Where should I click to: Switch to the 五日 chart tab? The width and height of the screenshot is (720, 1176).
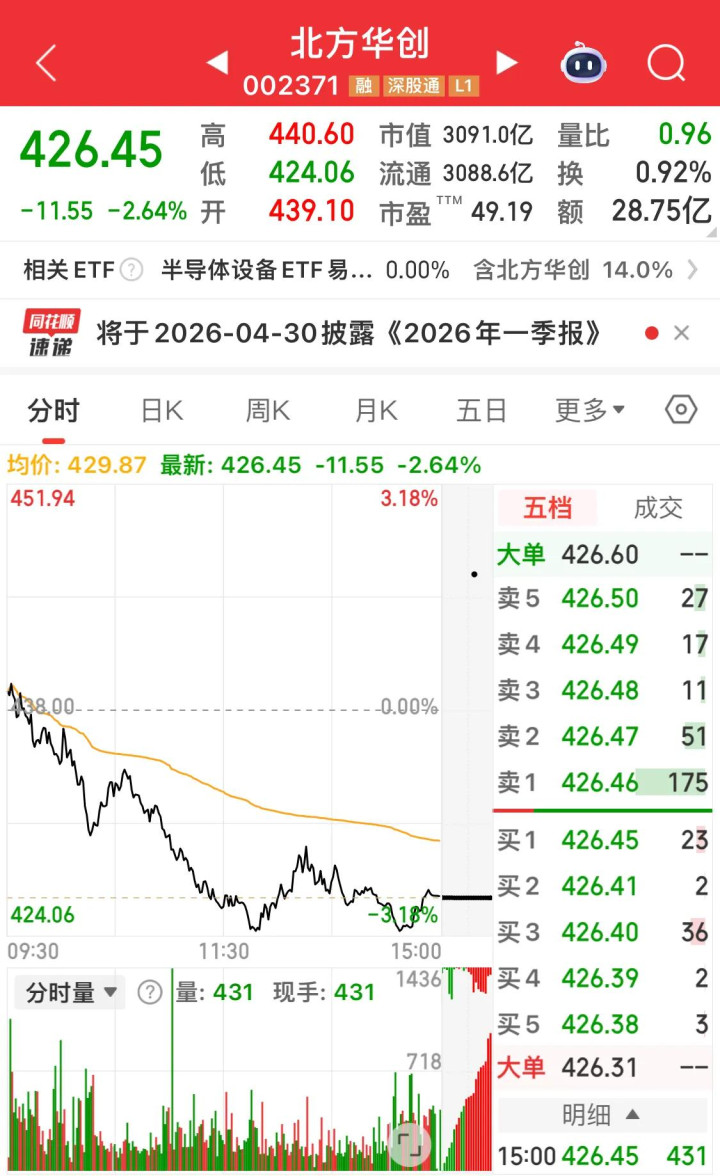(481, 410)
